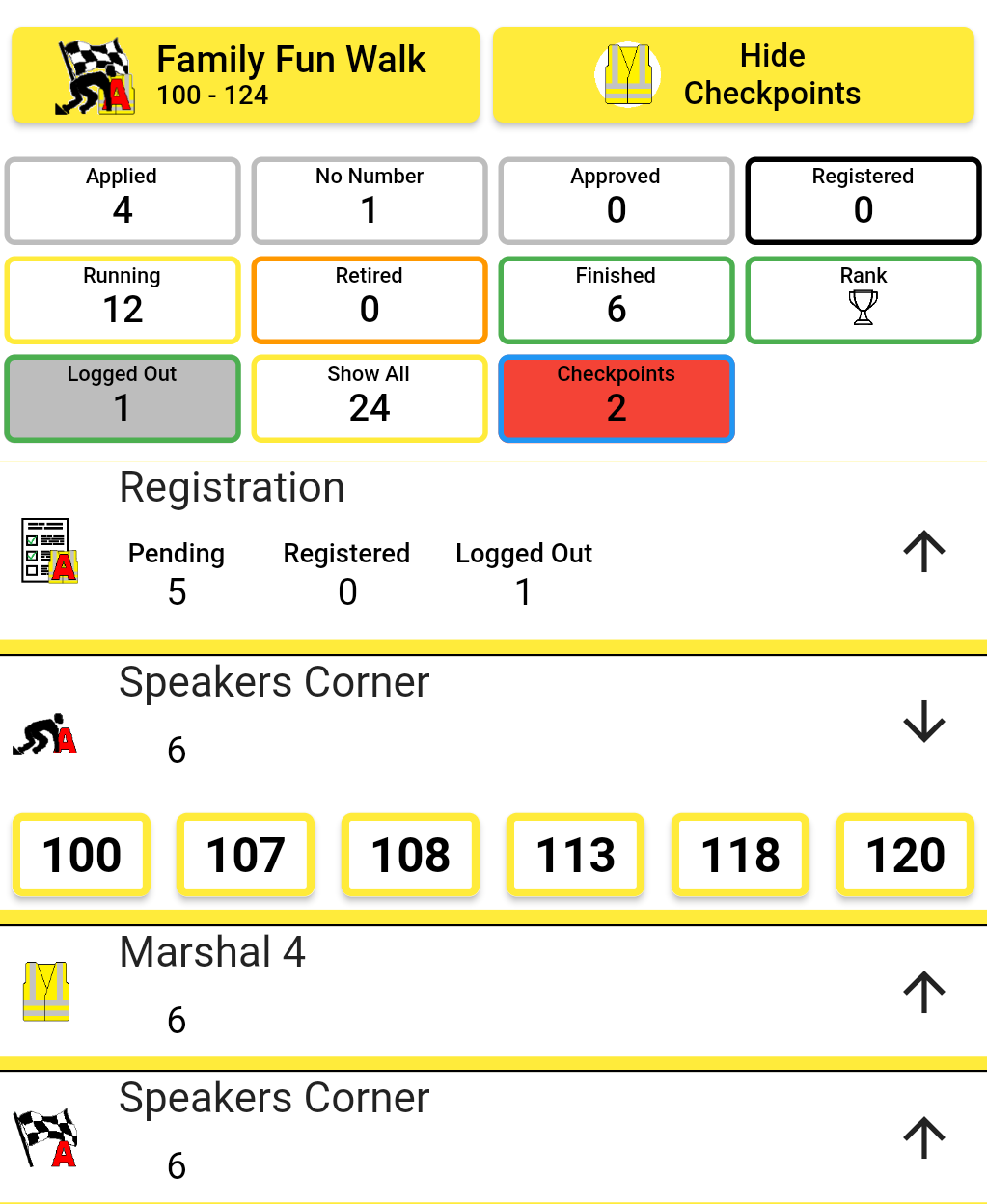Open participant number 100

pos(82,856)
